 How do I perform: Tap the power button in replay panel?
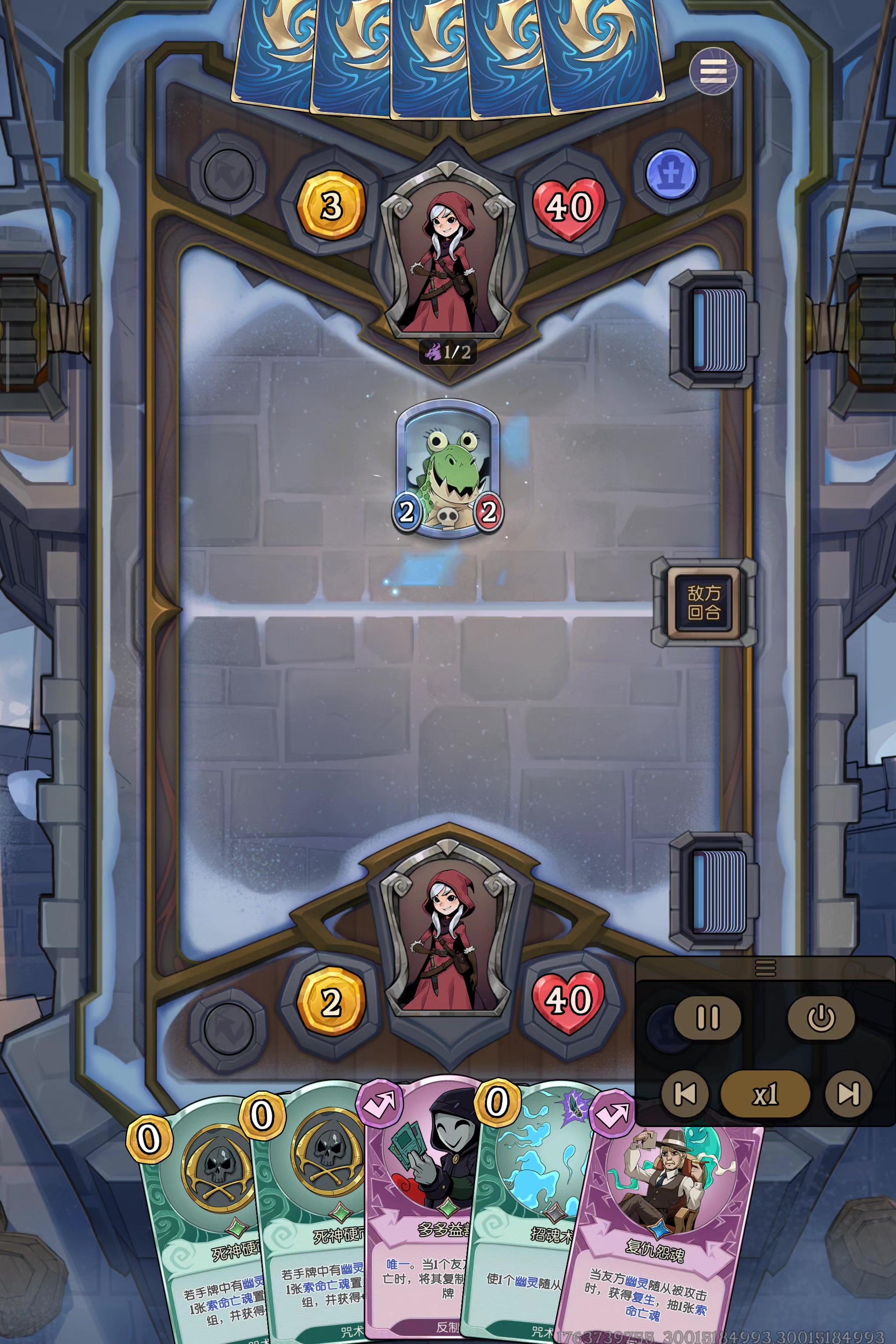point(821,1017)
